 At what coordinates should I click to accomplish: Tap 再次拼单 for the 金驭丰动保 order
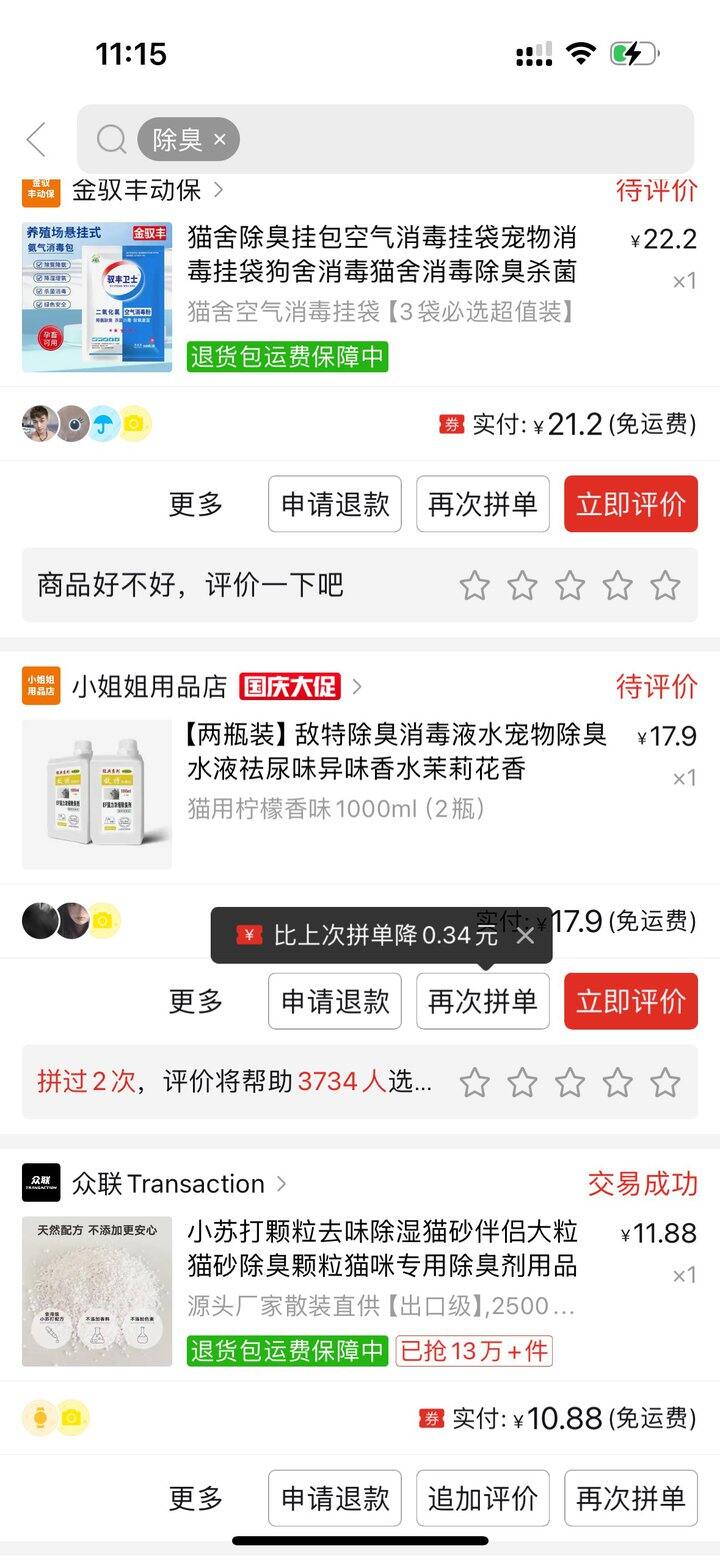pos(483,504)
